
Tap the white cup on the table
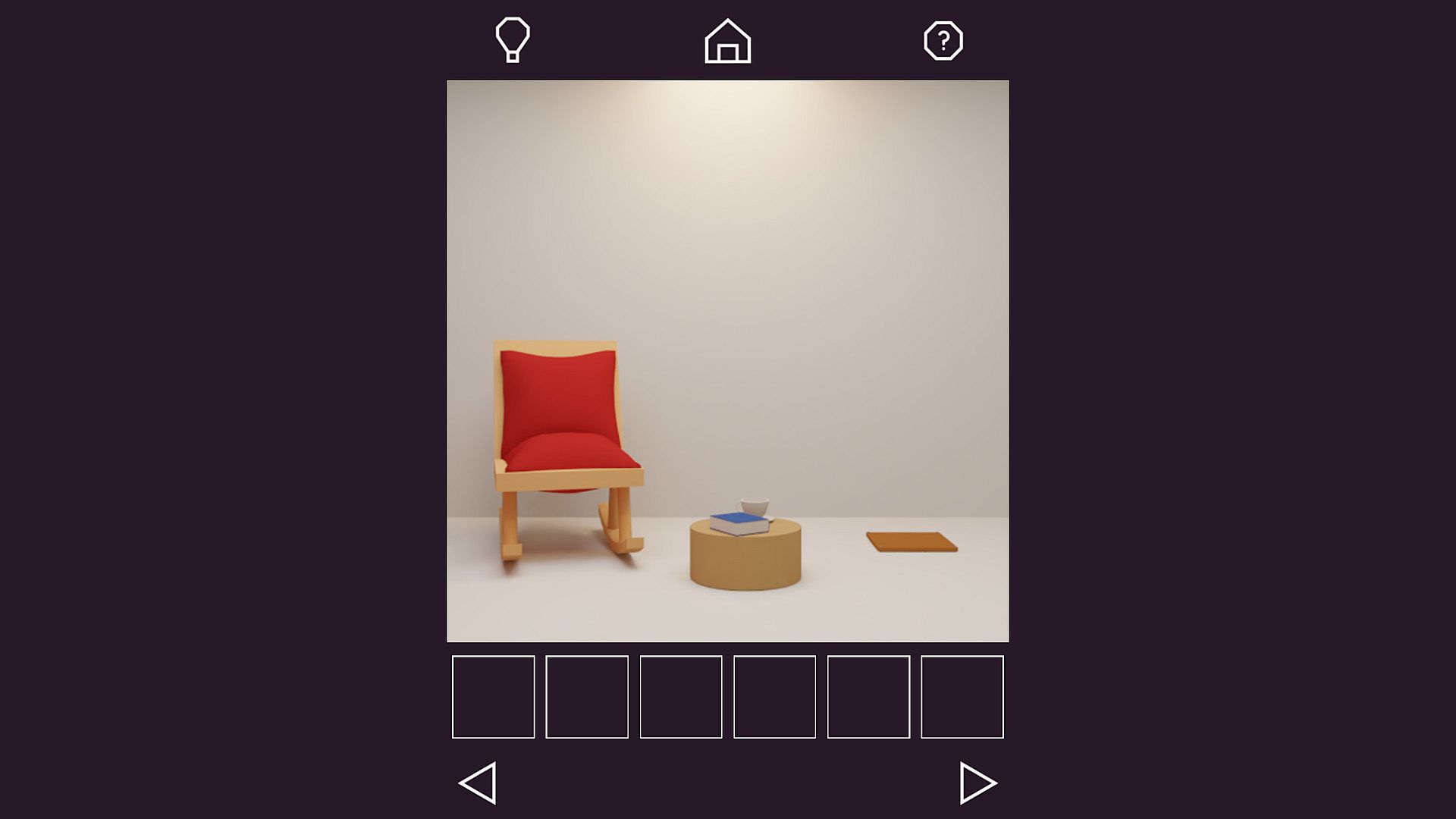[755, 506]
